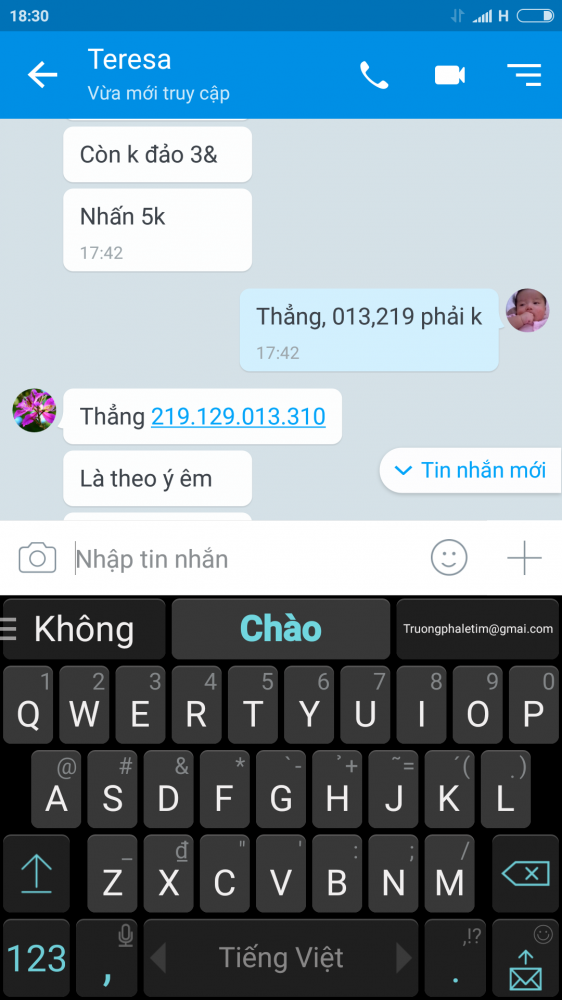Open the chat options menu
Image resolution: width=562 pixels, height=1000 pixels.
point(524,75)
